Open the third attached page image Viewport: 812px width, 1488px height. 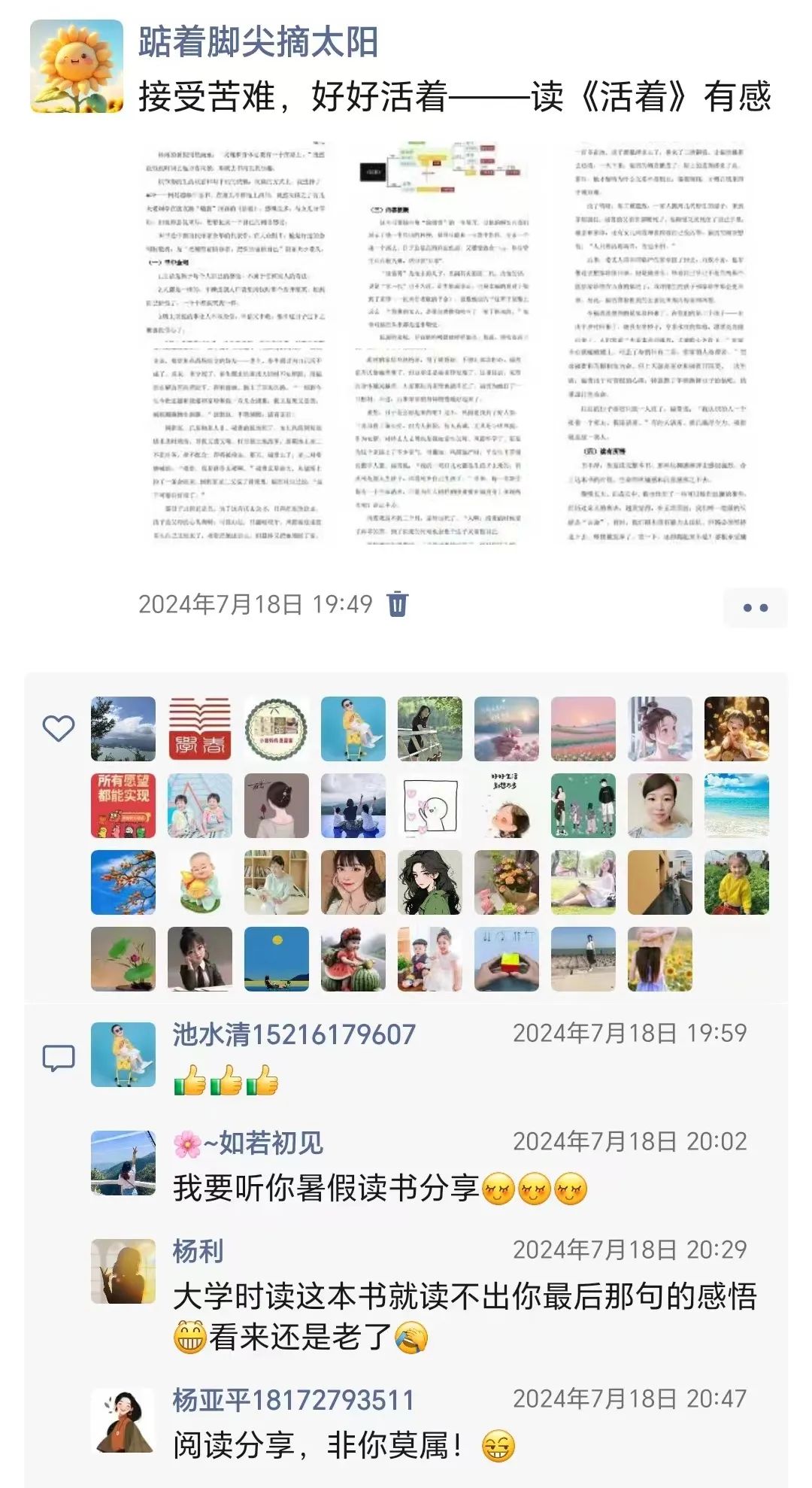(x=659, y=341)
